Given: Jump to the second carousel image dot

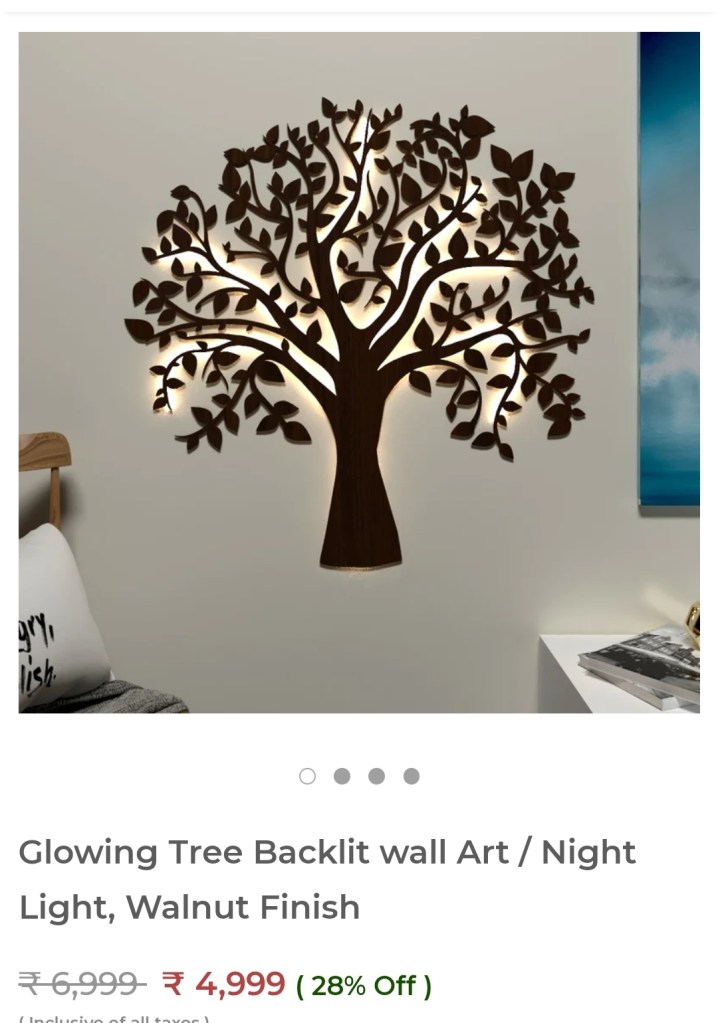Looking at the screenshot, I should [342, 776].
